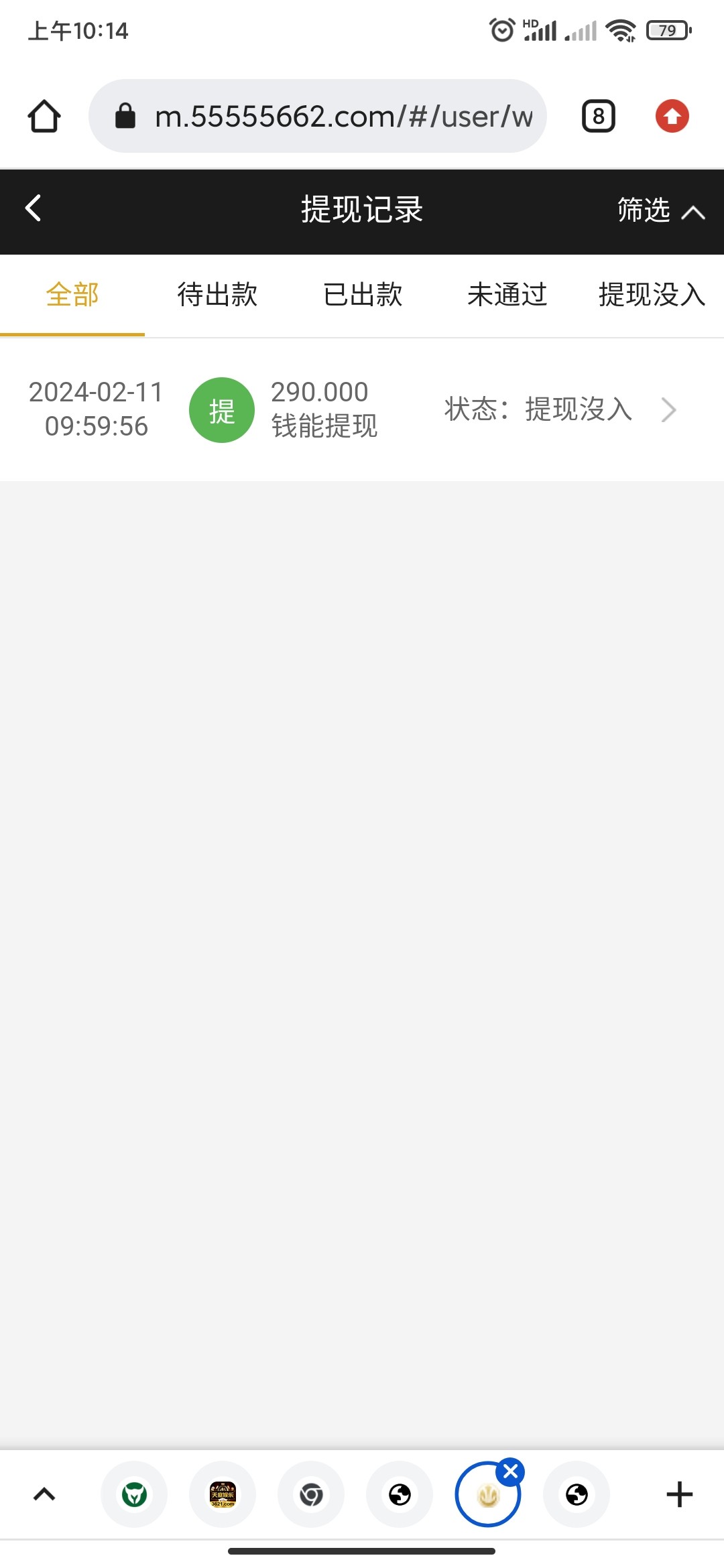Tap the browser home button
Viewport: 724px width, 1568px height.
pyautogui.click(x=44, y=117)
